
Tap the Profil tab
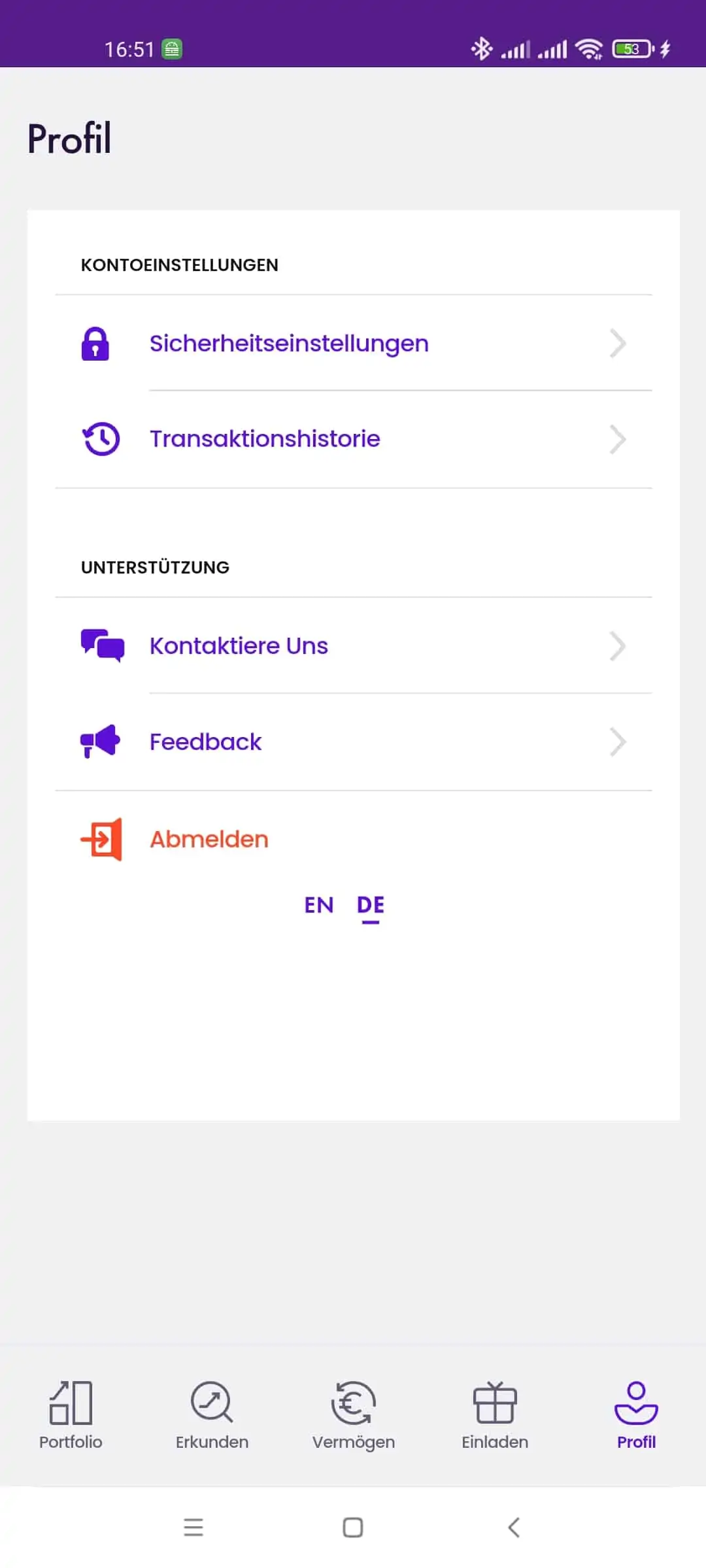[x=636, y=1414]
